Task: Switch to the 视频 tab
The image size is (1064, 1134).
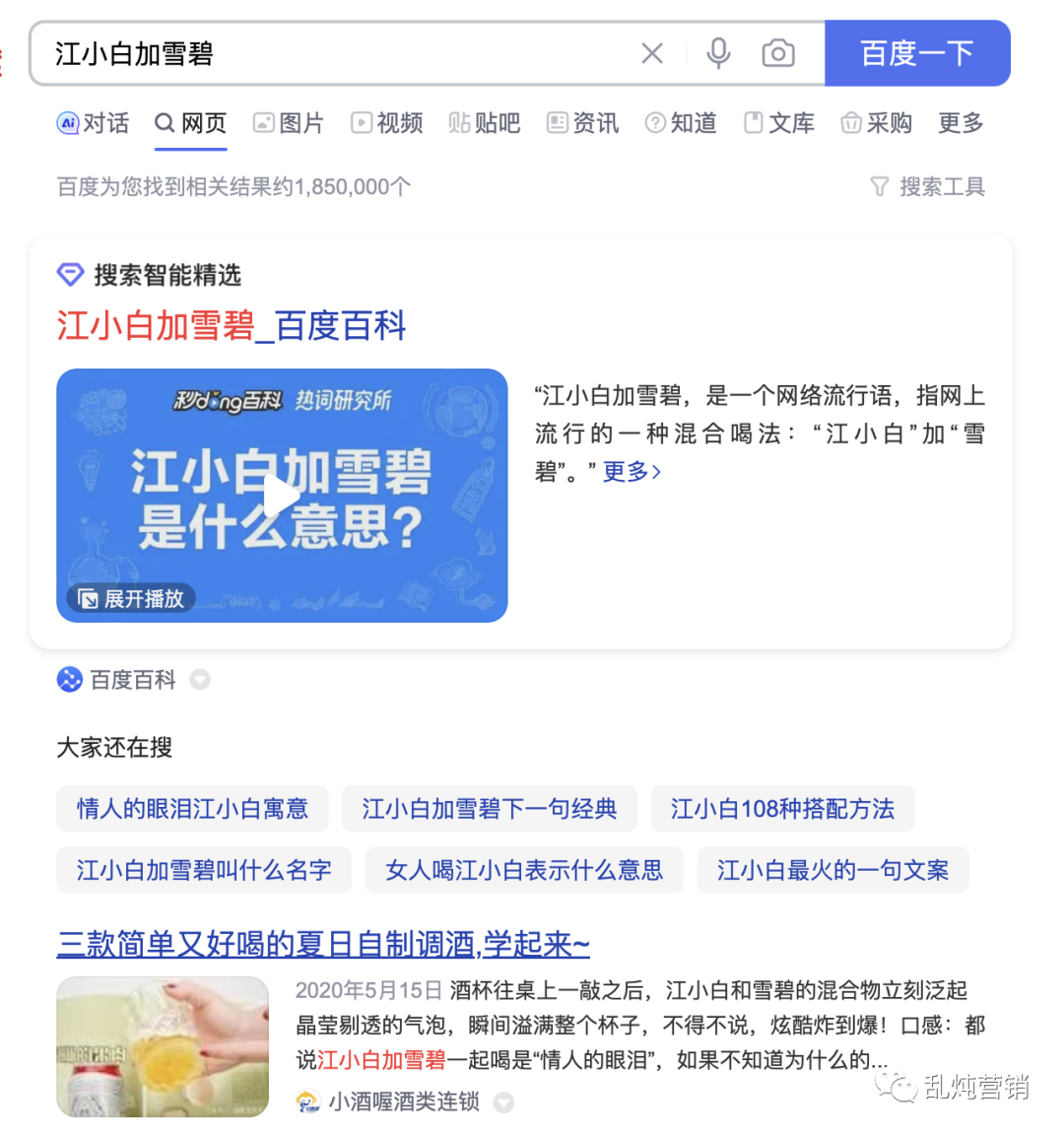Action: point(387,123)
